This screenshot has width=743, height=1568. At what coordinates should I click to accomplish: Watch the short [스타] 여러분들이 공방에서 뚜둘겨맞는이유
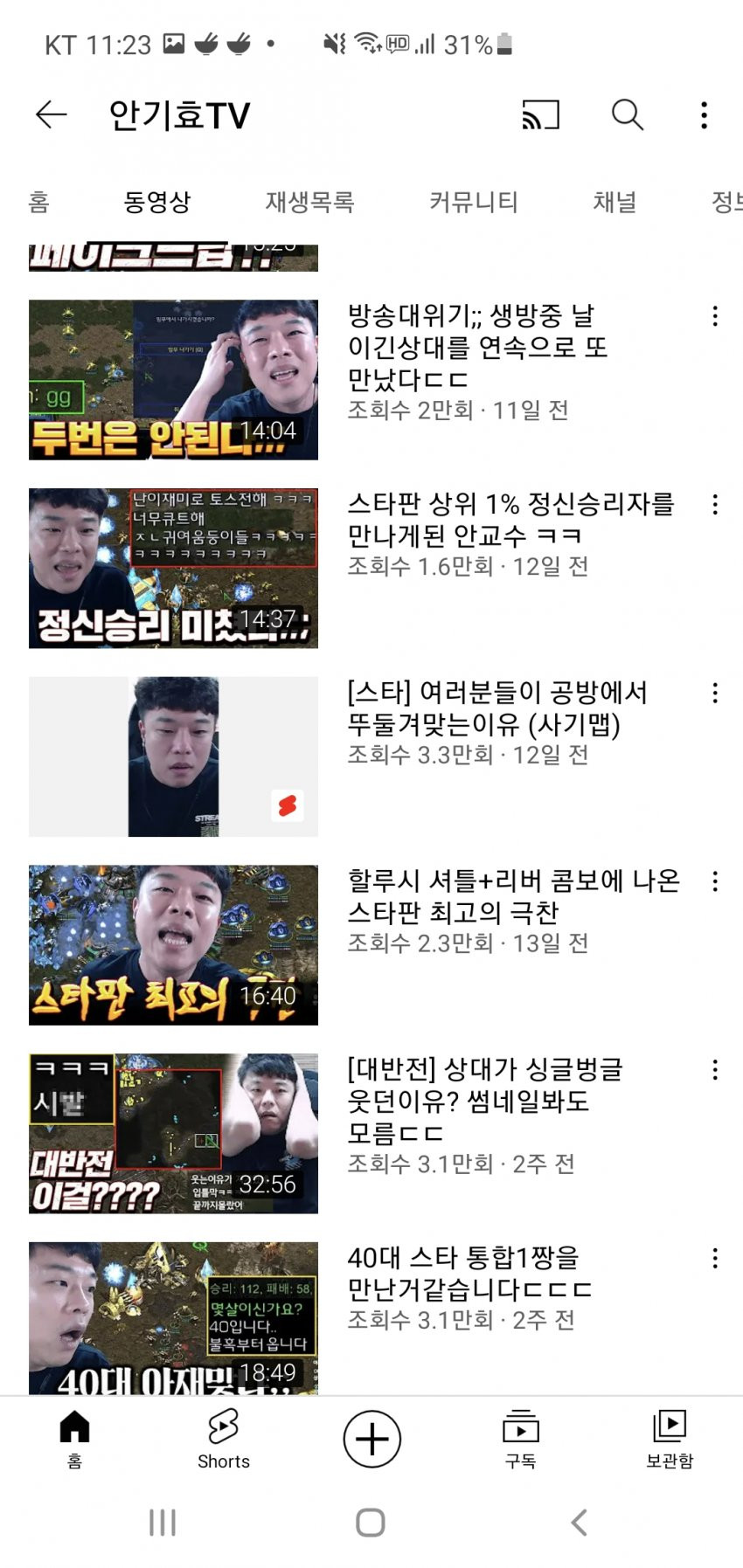click(x=173, y=756)
